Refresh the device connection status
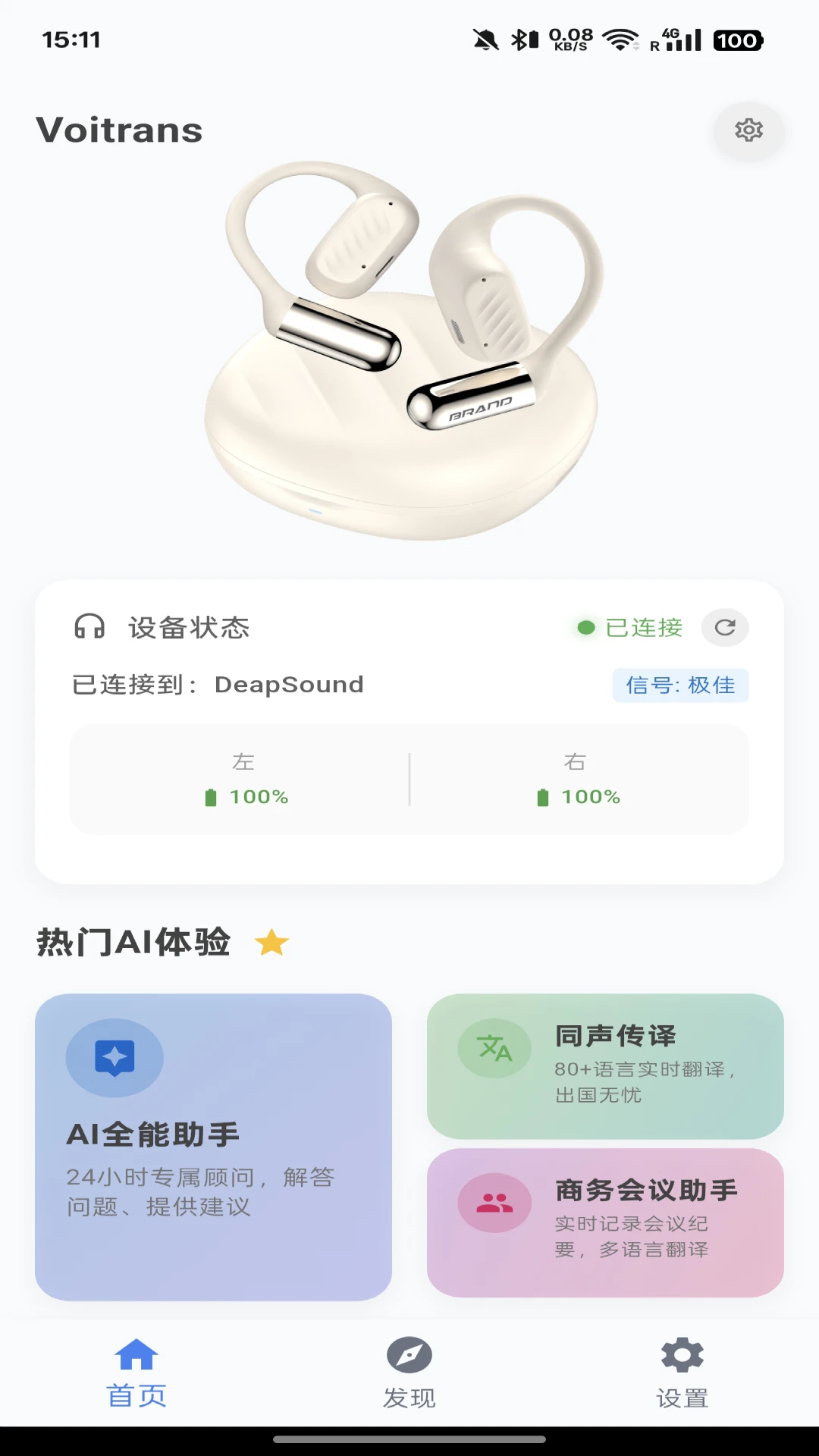Viewport: 819px width, 1456px height. click(x=725, y=628)
